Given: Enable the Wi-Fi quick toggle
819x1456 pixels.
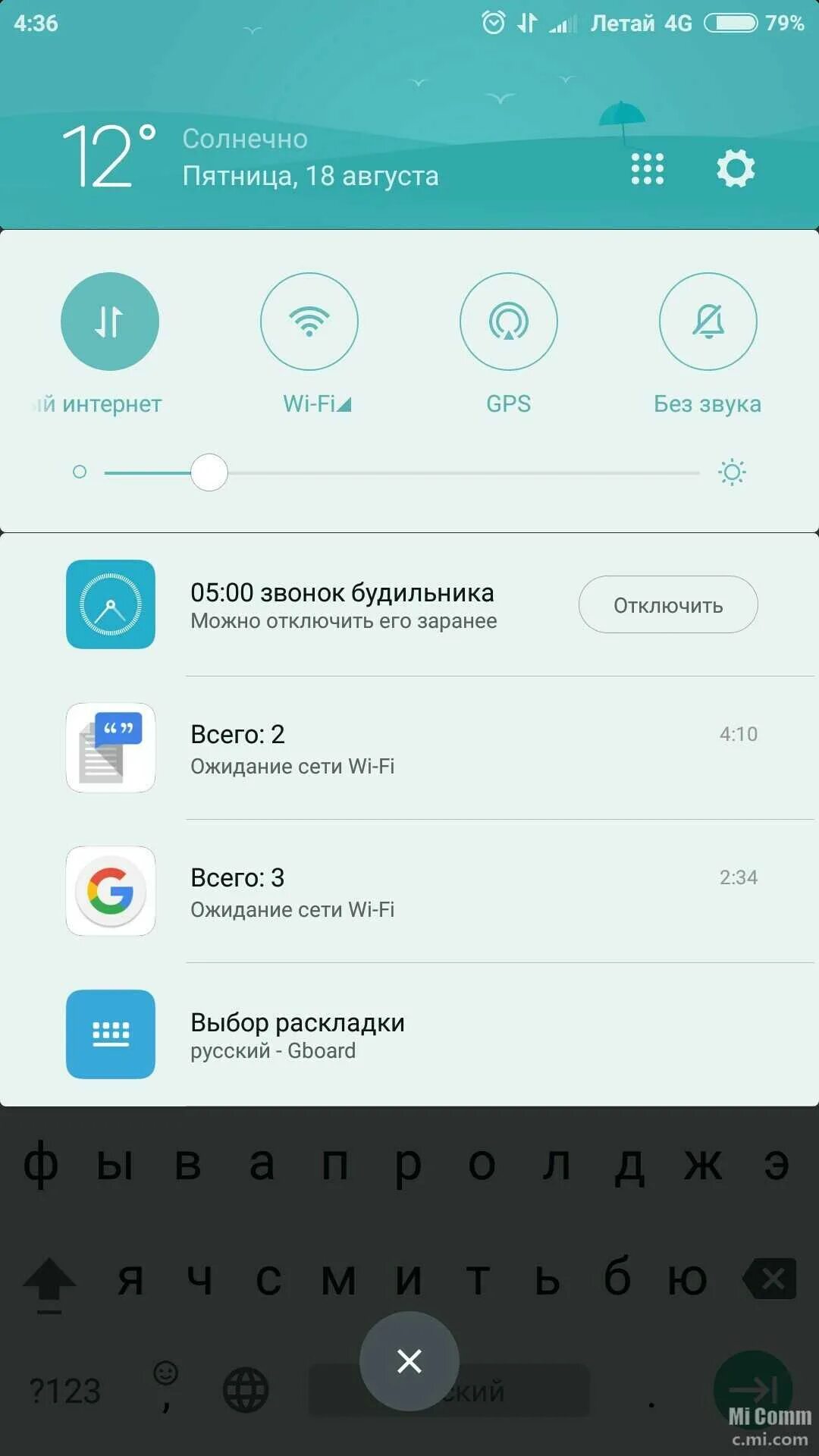Looking at the screenshot, I should [x=309, y=322].
